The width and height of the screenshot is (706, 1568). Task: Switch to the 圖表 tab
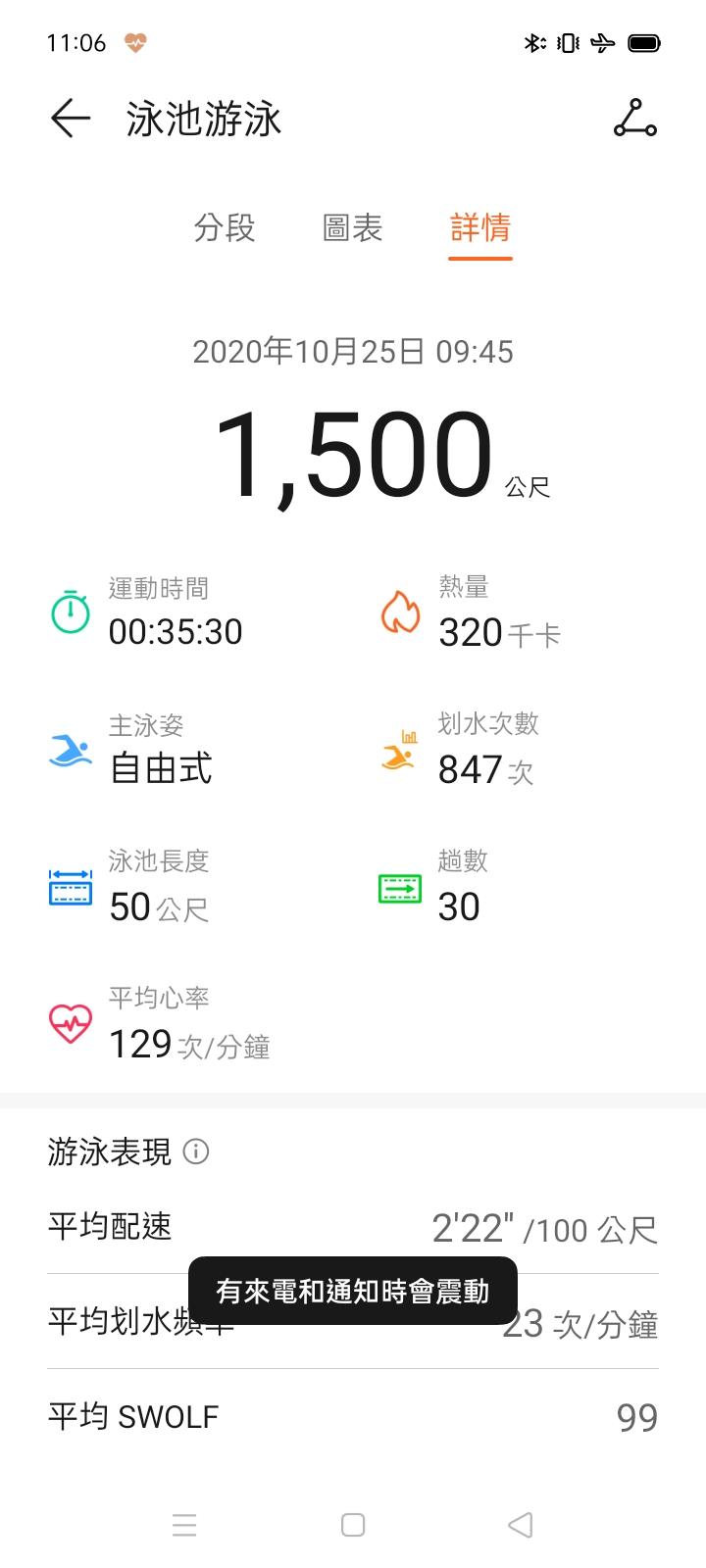[352, 228]
